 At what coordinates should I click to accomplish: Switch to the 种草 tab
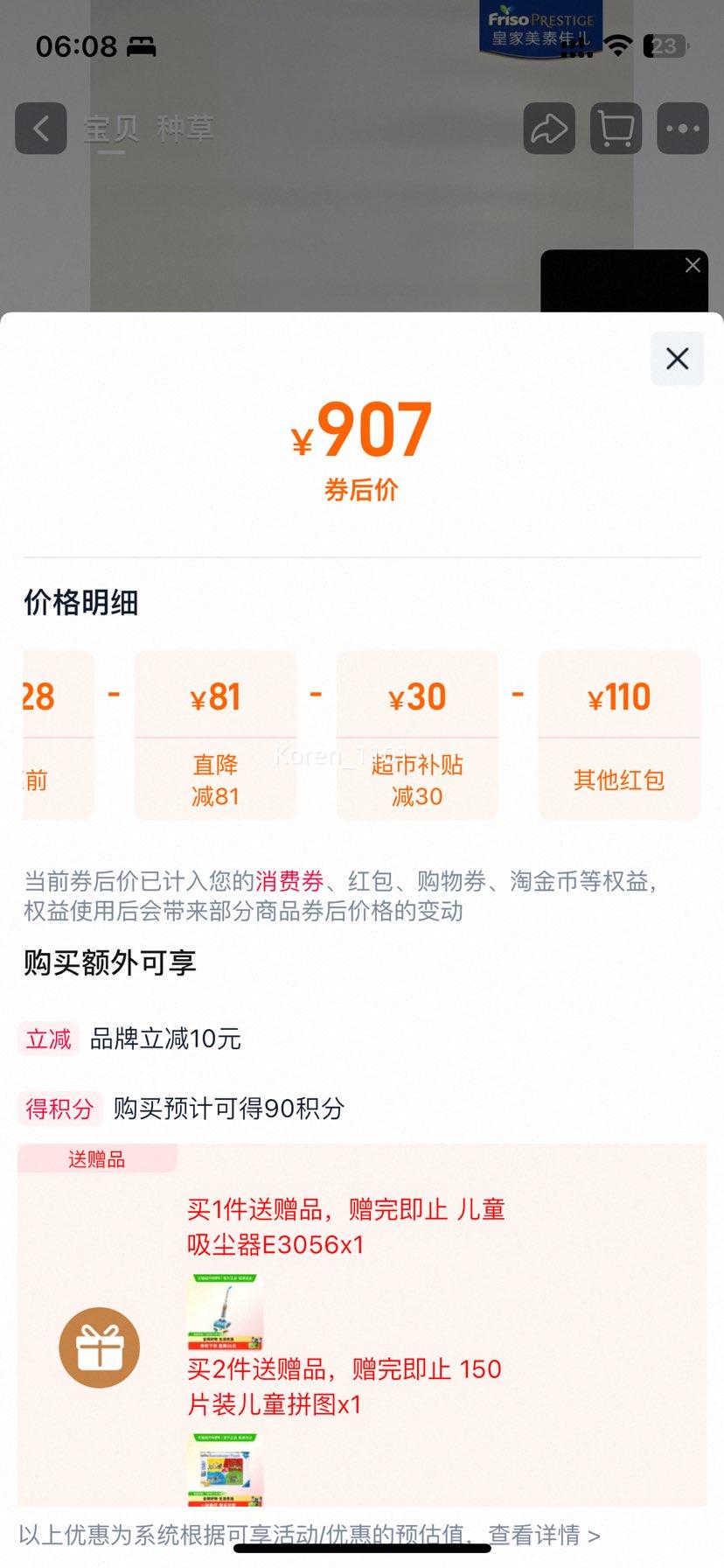[x=186, y=129]
